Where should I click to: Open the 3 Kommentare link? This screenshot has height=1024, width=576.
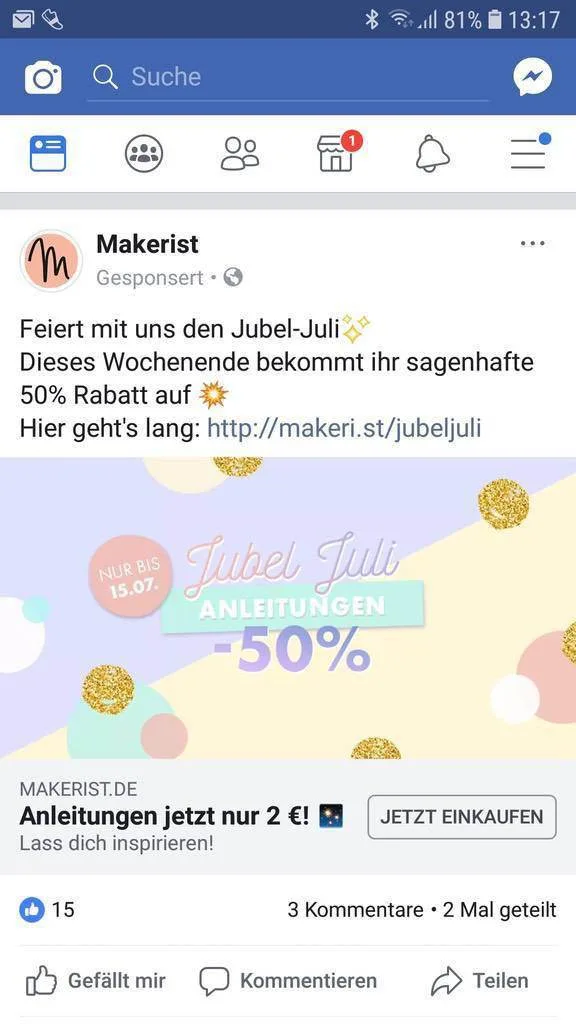coord(355,909)
